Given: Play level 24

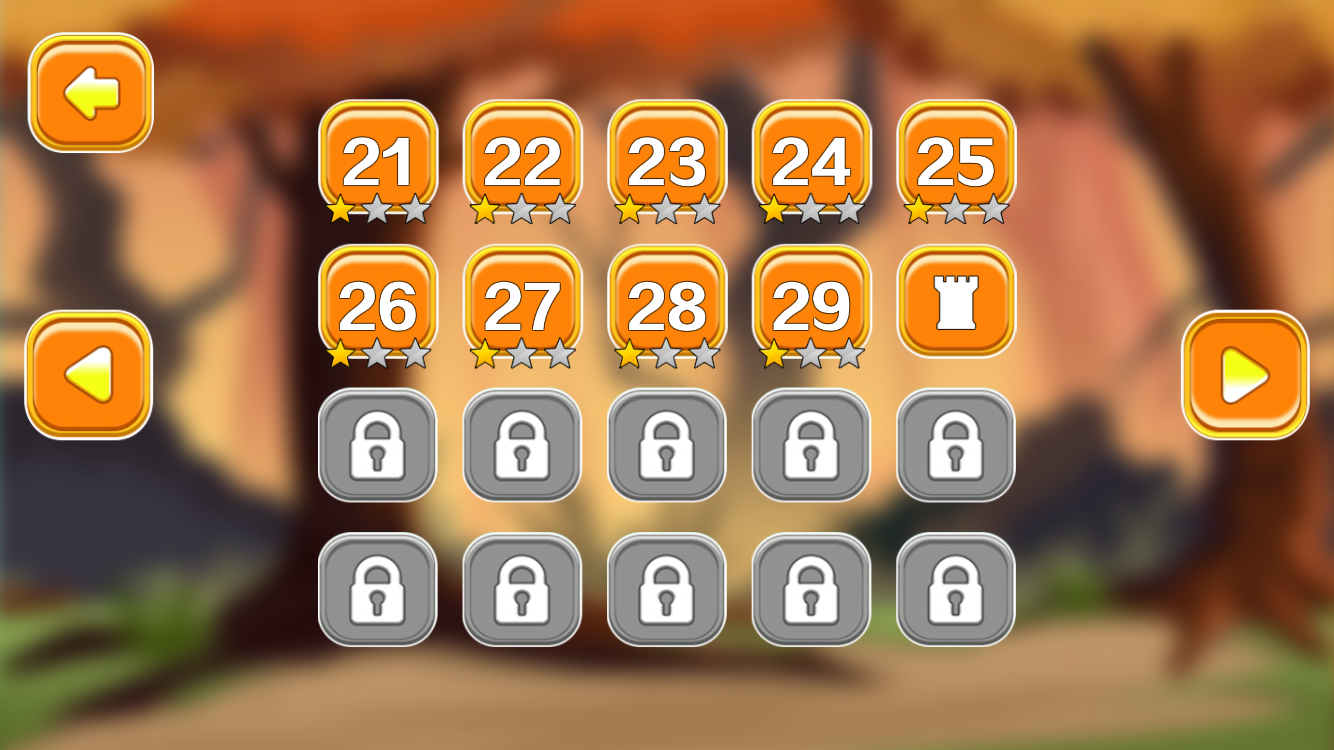Looking at the screenshot, I should click(x=811, y=158).
